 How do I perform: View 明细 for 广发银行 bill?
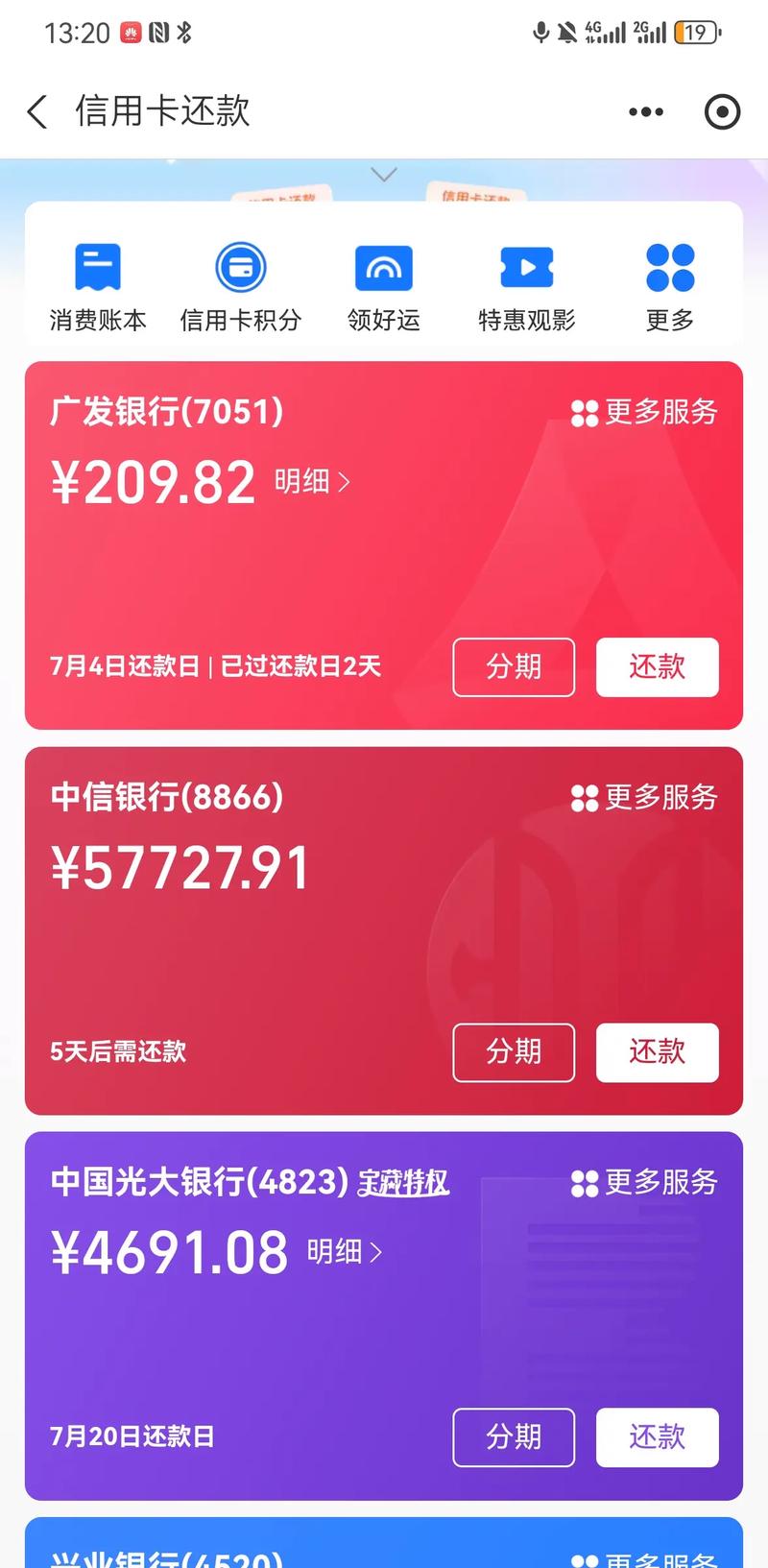point(312,481)
